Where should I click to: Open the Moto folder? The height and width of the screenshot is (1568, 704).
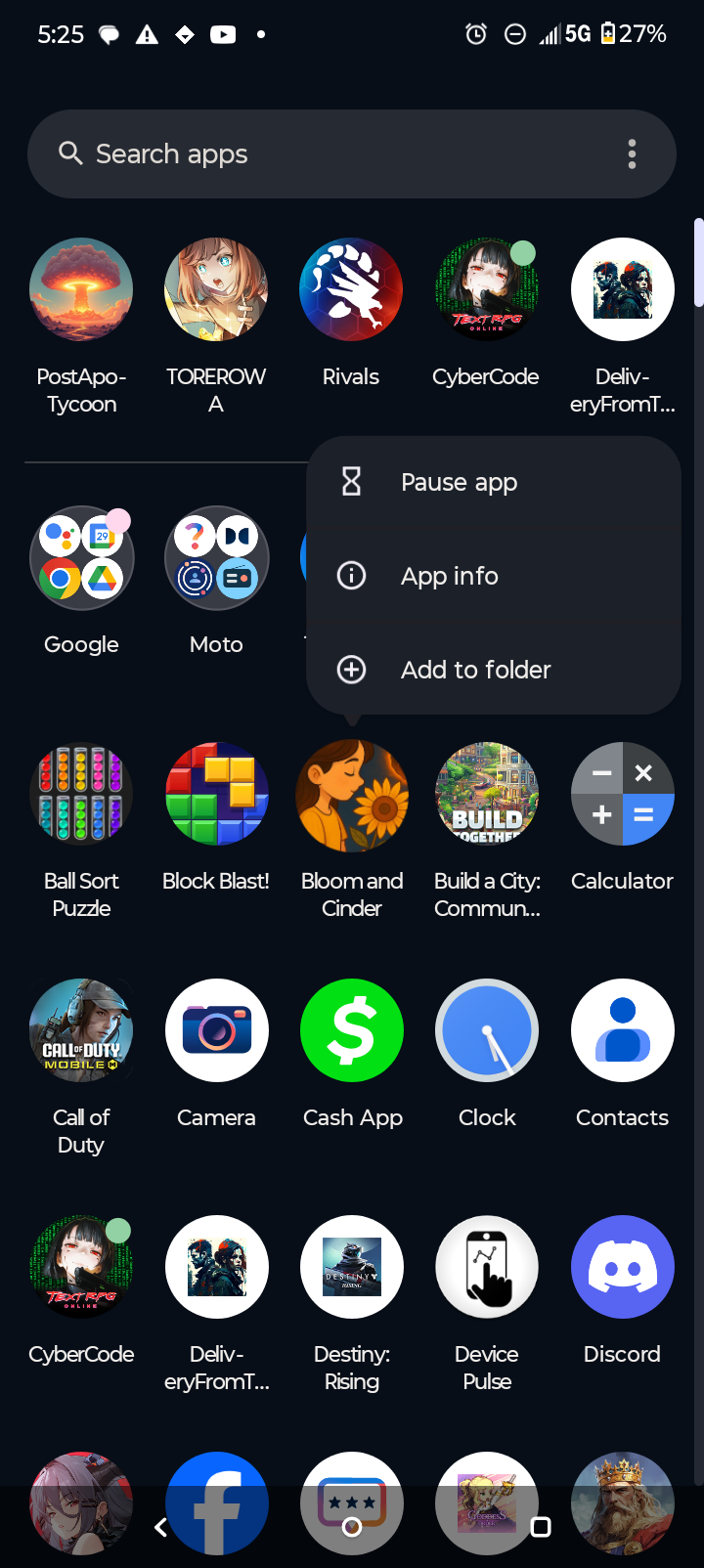click(x=216, y=558)
